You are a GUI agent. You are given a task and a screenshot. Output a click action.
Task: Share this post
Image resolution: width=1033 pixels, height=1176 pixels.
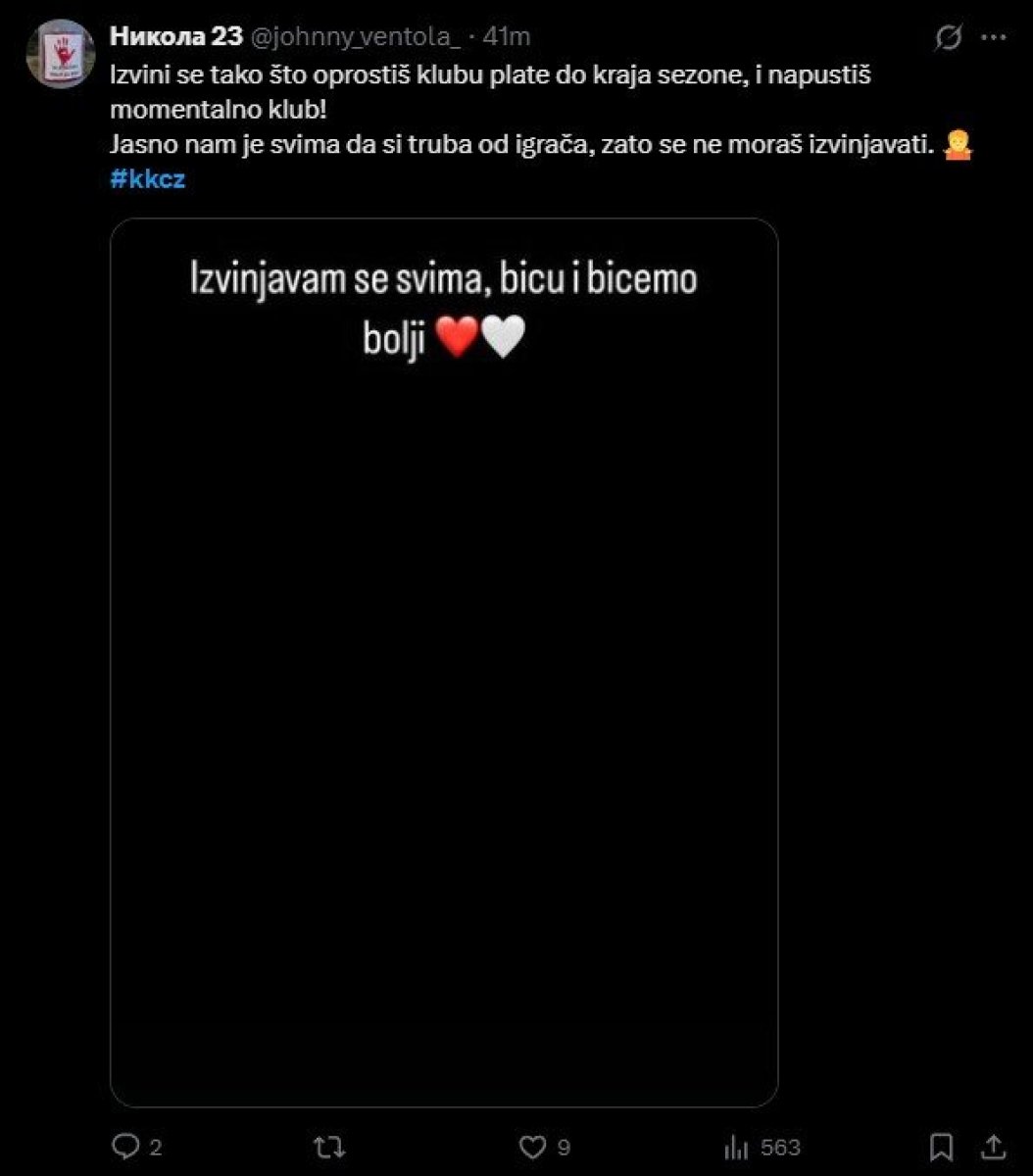(992, 1147)
